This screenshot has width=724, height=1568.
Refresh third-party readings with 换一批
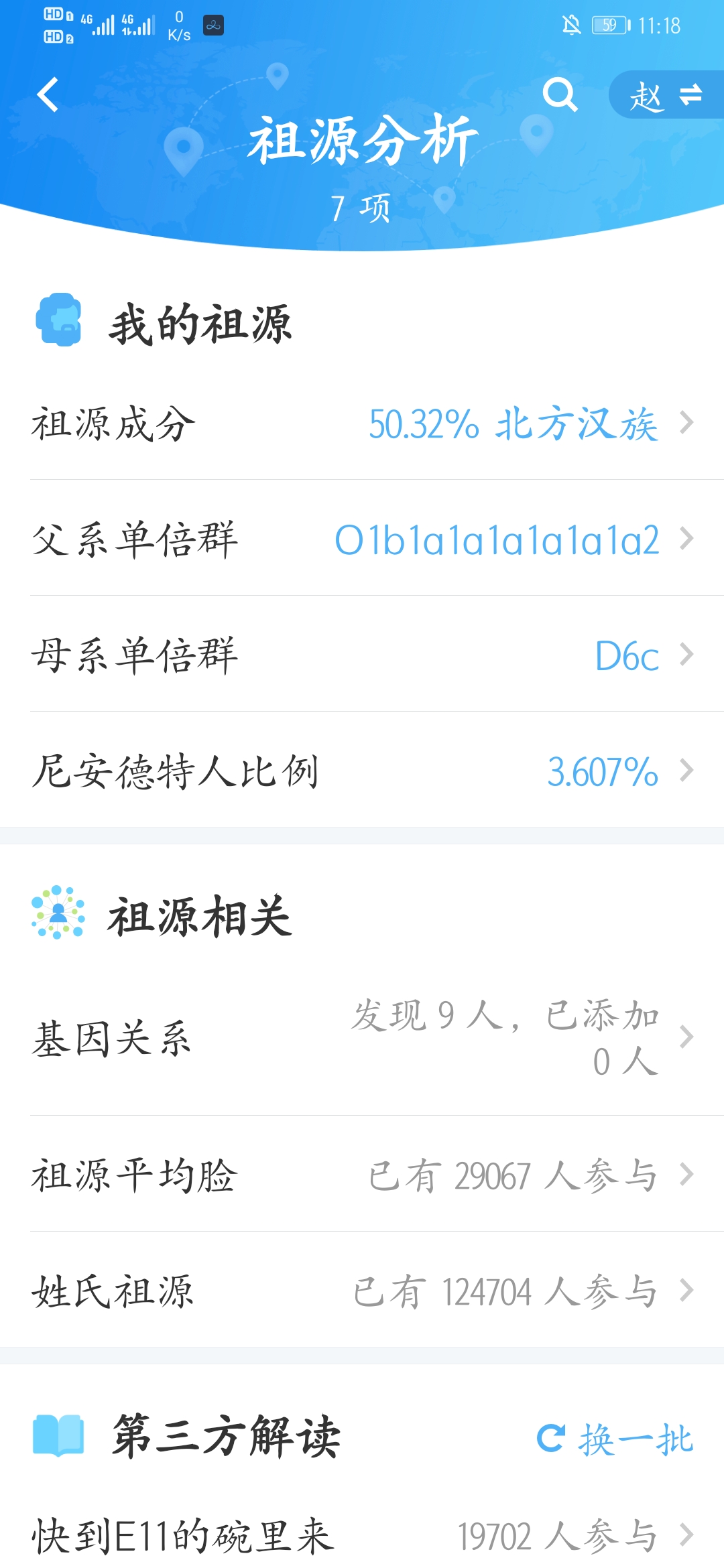615,1439
